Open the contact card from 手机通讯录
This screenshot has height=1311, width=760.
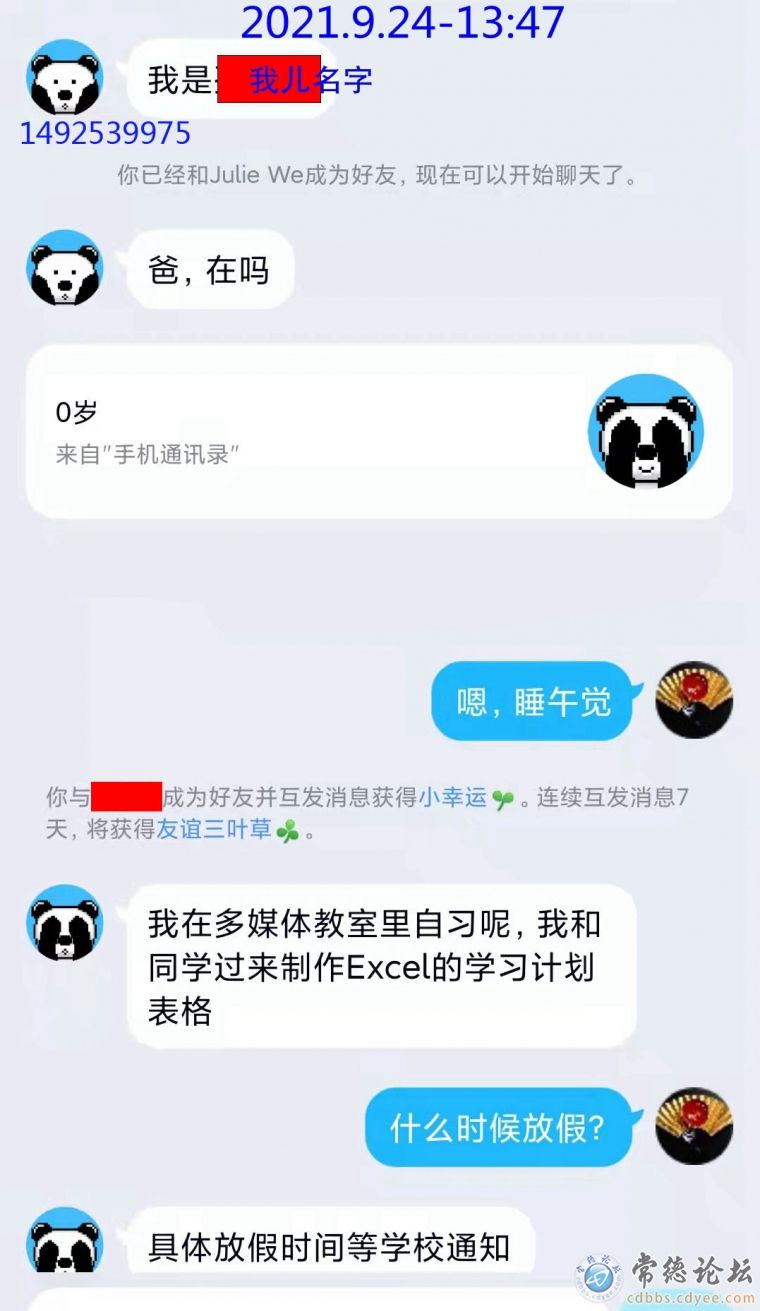pyautogui.click(x=378, y=432)
